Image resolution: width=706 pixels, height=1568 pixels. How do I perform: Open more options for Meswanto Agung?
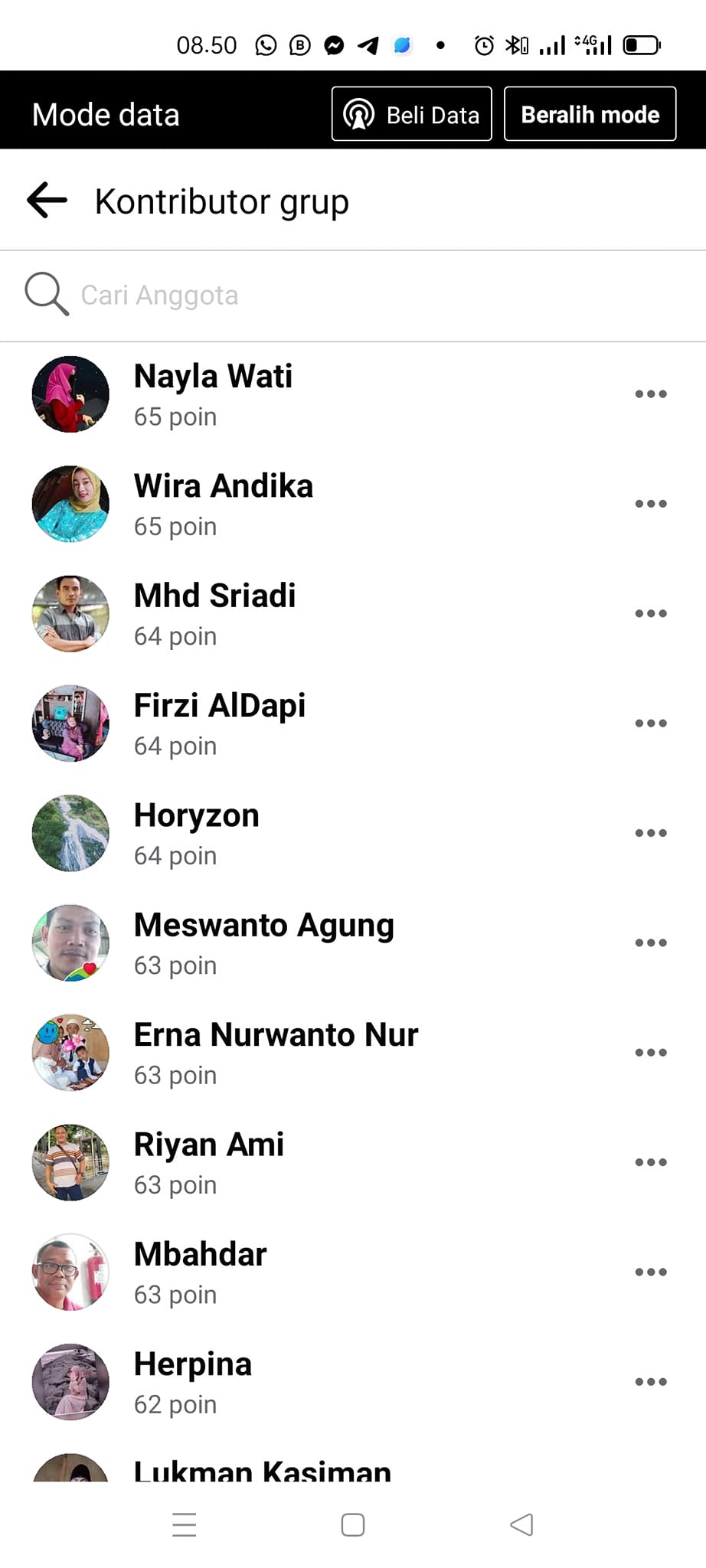tap(650, 942)
